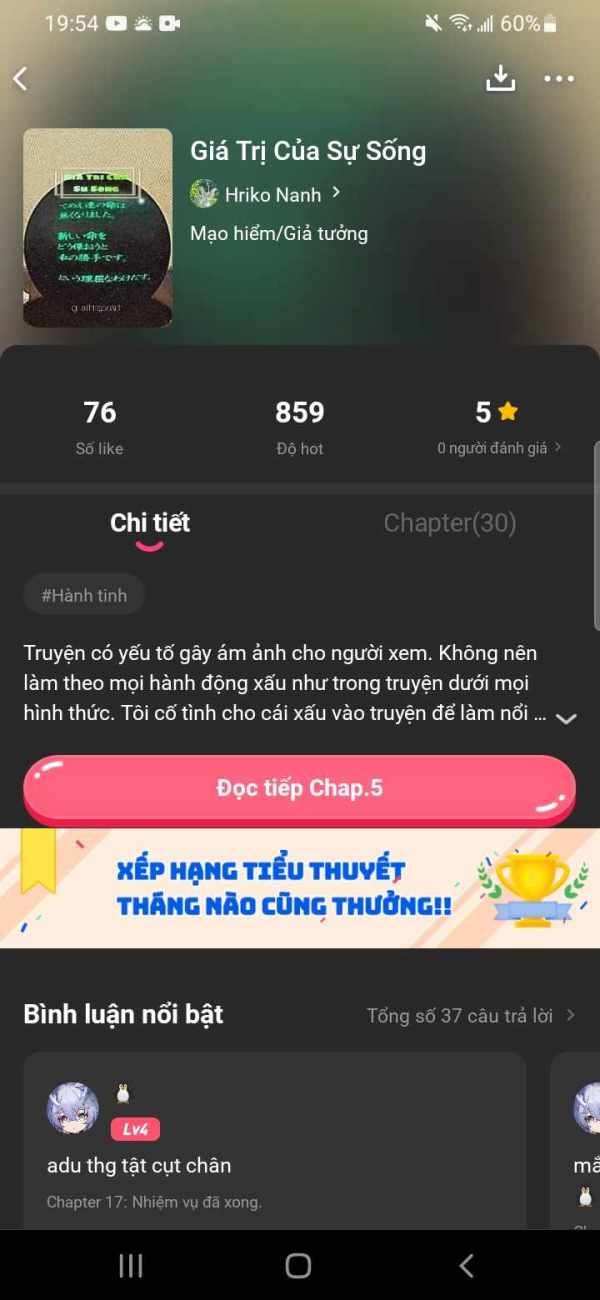Switch to the Chapter(30) tab
600x1300 pixels.
click(450, 522)
